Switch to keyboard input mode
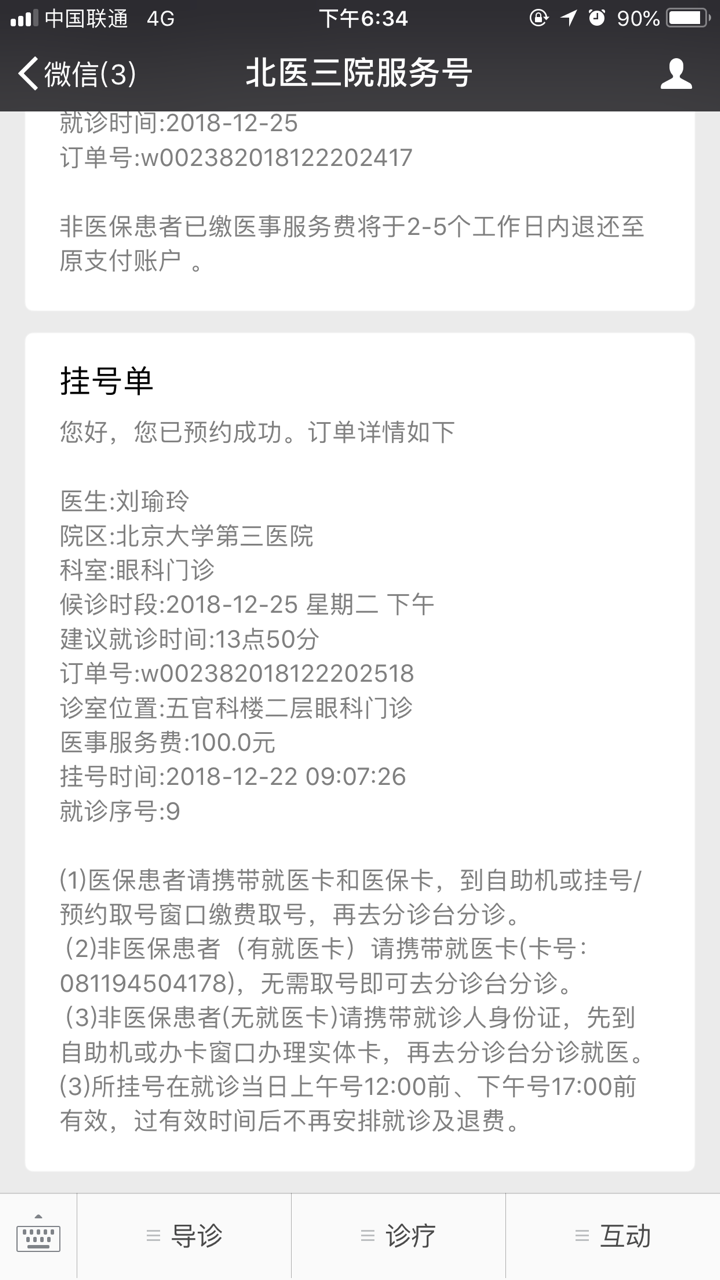This screenshot has height=1280, width=720. pos(38,1237)
